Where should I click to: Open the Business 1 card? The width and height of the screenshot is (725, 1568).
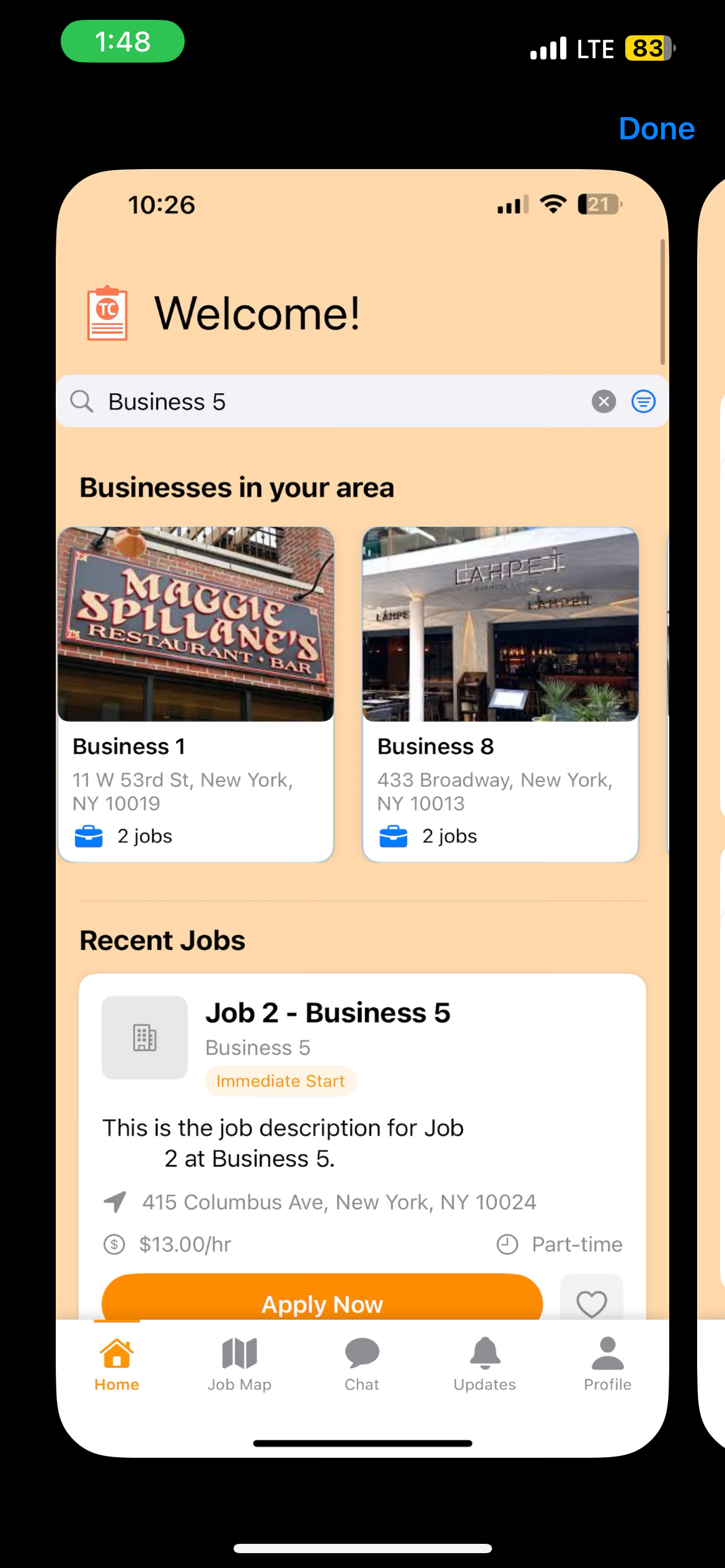pyautogui.click(x=196, y=694)
